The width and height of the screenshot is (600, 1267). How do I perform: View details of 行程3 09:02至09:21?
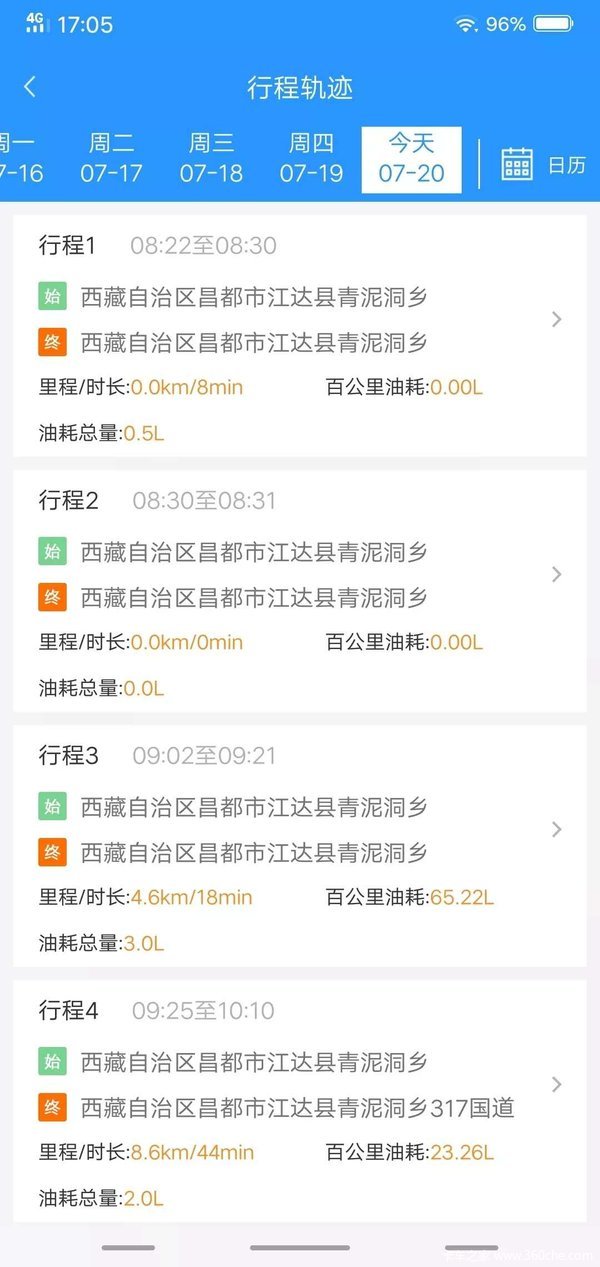pyautogui.click(x=300, y=846)
